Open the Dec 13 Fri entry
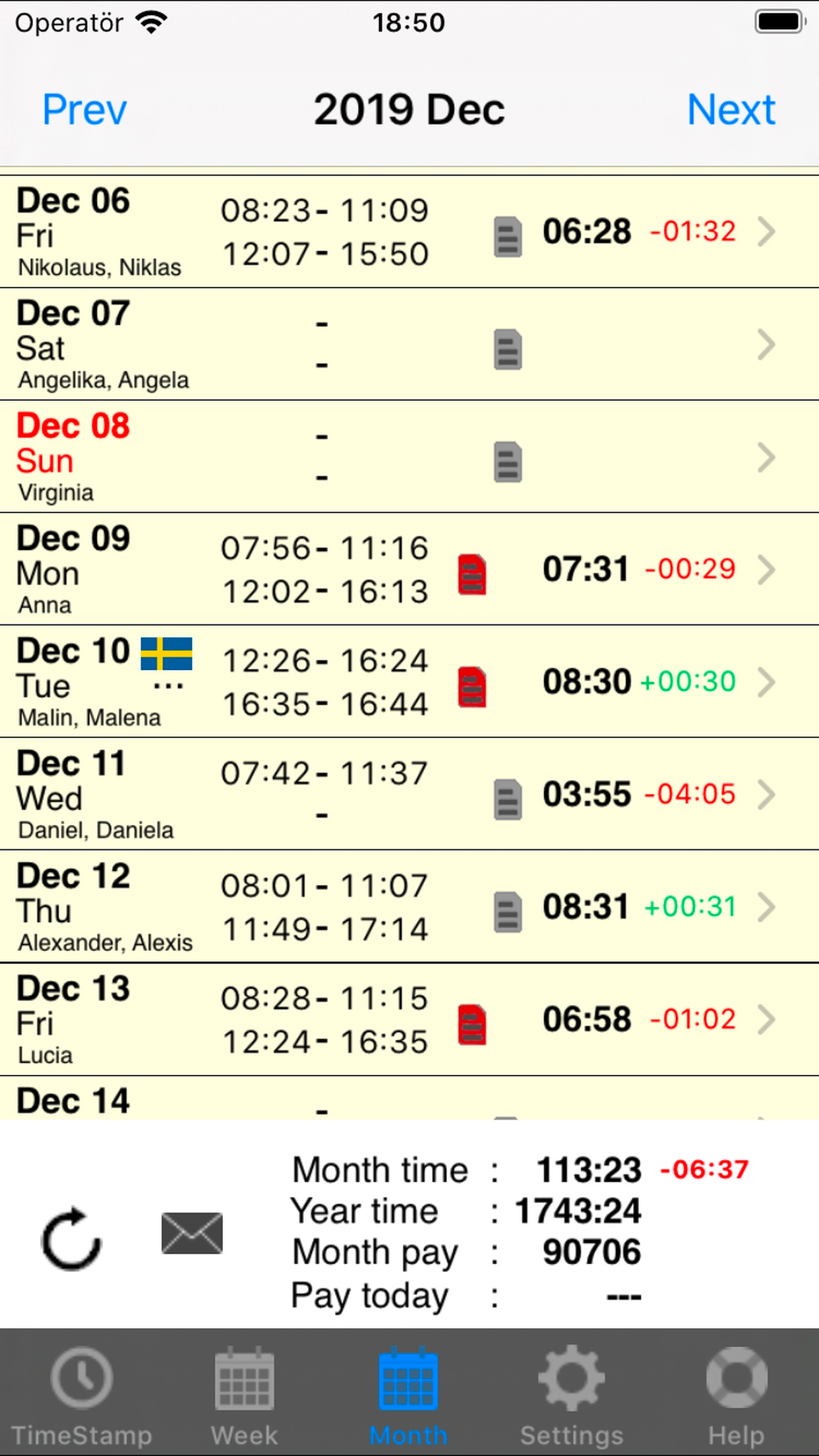The image size is (819, 1456). point(409,1019)
